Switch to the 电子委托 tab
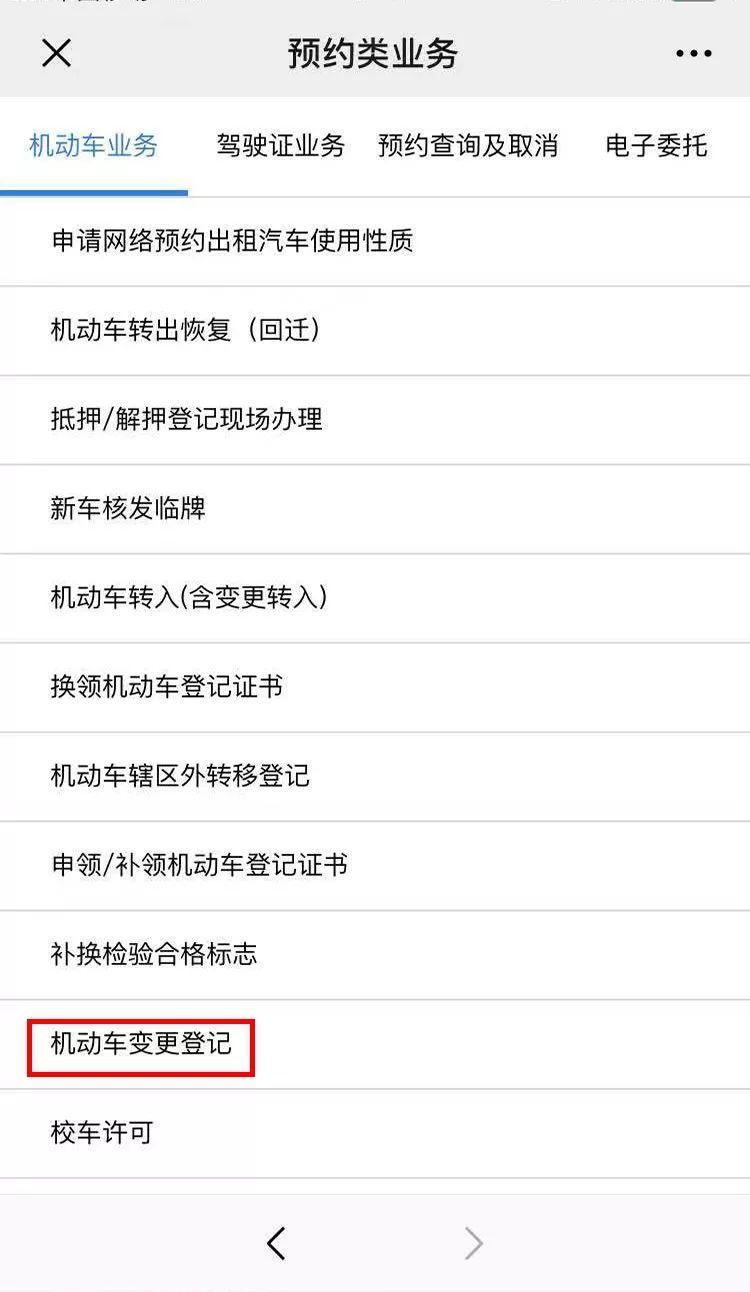The height and width of the screenshot is (1292, 750). pyautogui.click(x=656, y=146)
